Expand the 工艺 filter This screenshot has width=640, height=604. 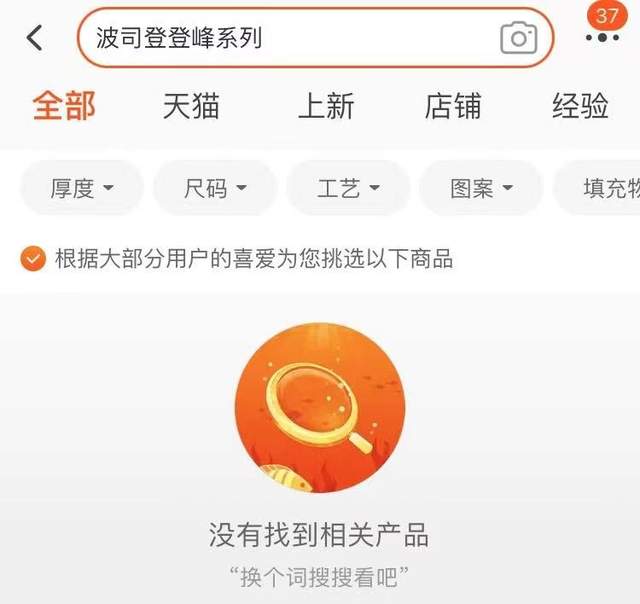[x=348, y=188]
